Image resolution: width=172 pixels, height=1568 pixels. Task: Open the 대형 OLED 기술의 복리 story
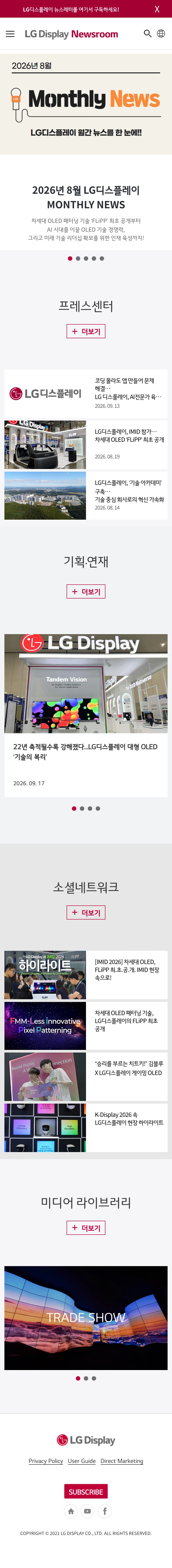pos(86,715)
